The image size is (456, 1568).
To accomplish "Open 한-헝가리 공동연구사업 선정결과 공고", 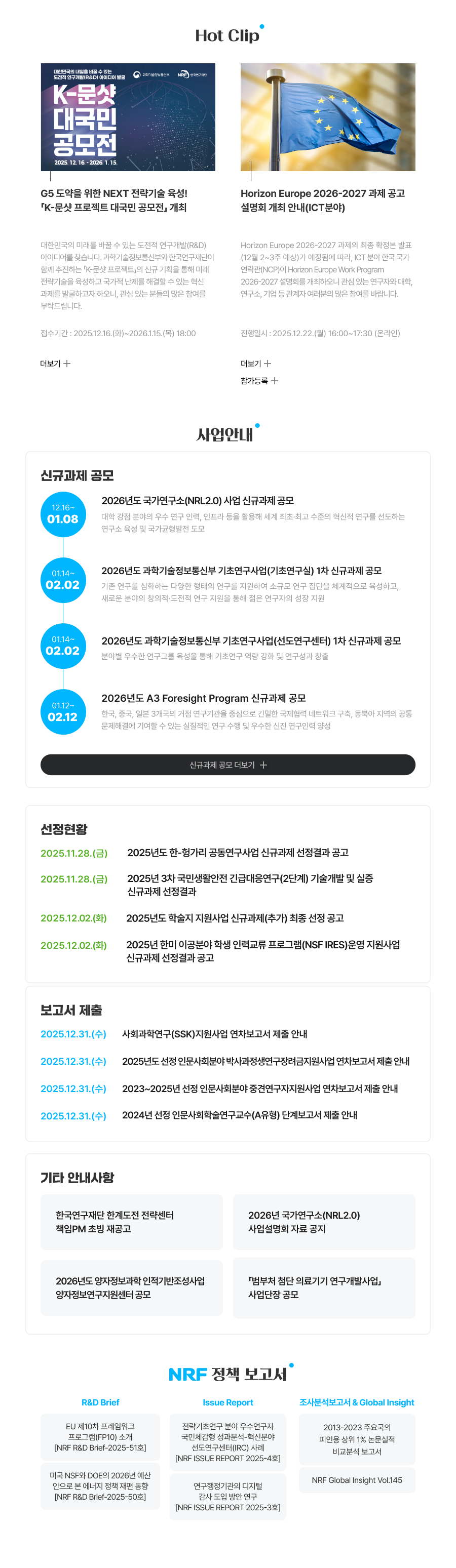I will (x=238, y=852).
